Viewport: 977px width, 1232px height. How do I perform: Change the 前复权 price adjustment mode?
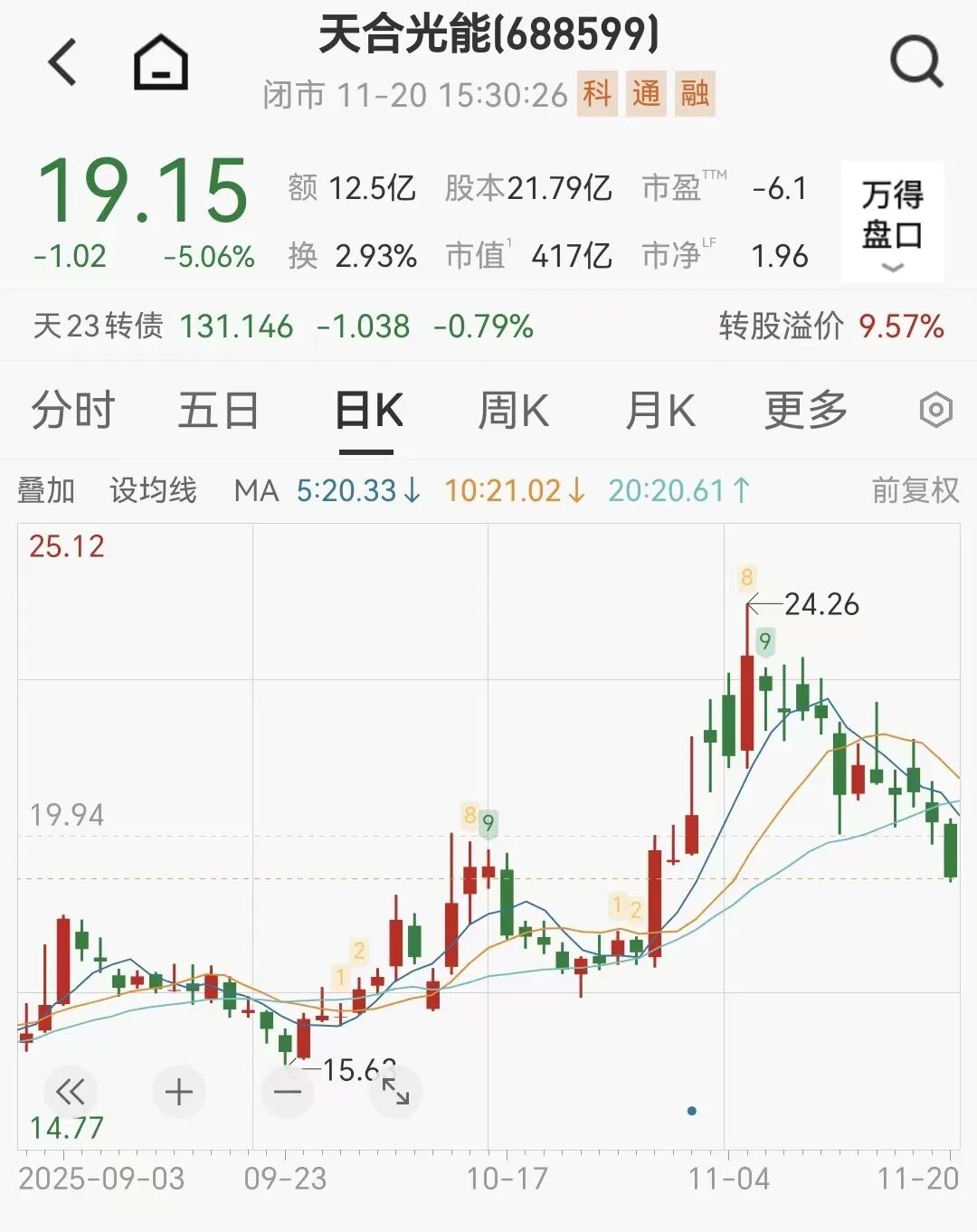click(915, 490)
